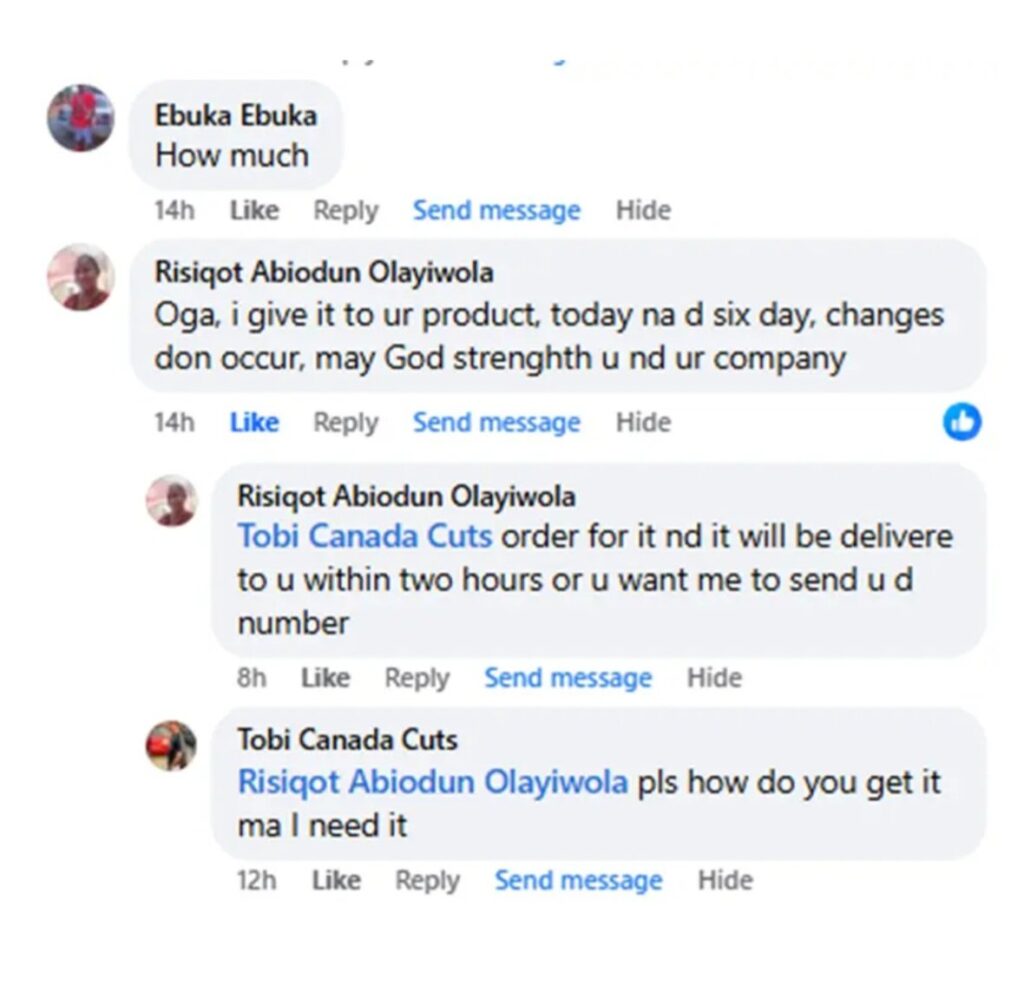
Task: Open Risiqot Abiodun Olayiwola mention in Tobi's reply
Action: pos(432,782)
